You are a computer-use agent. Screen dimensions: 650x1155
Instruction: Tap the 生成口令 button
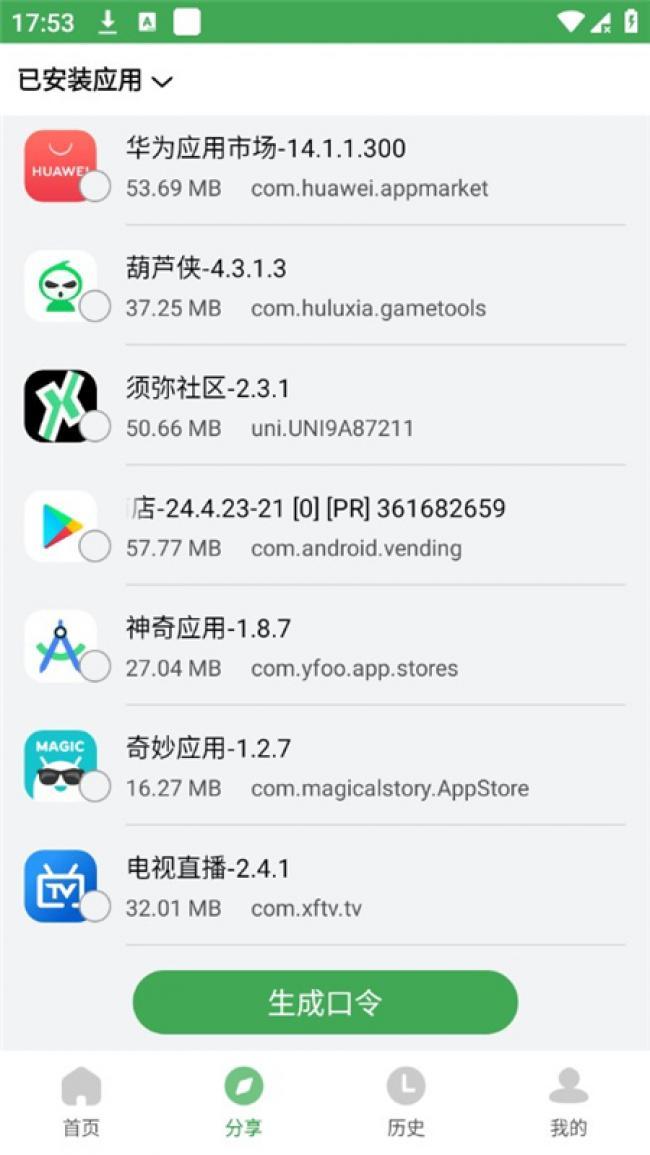tap(325, 1002)
